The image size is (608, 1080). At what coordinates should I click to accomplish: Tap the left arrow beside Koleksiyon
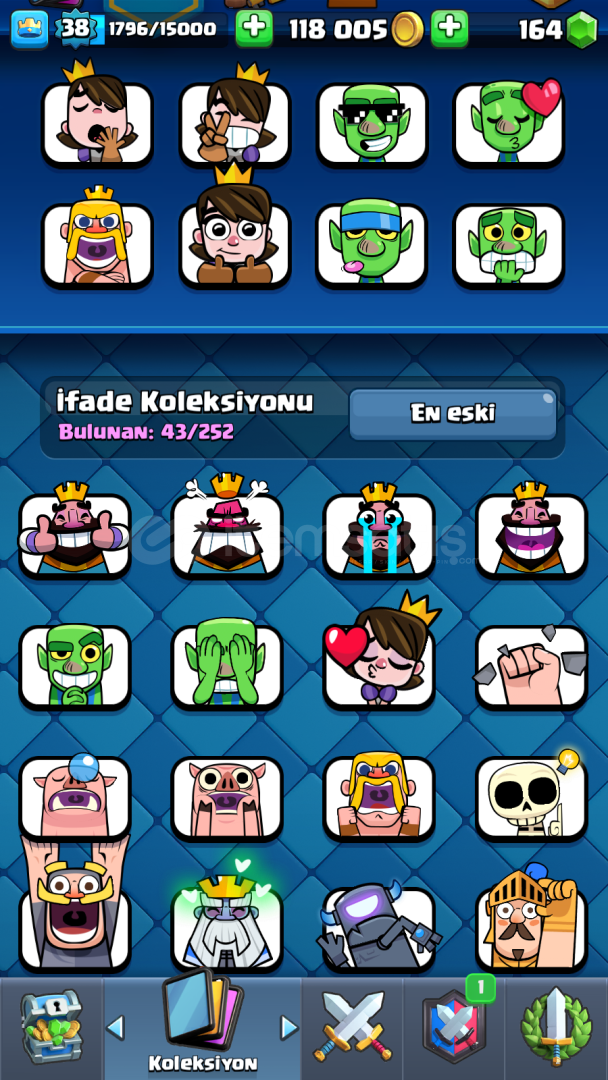click(x=115, y=1027)
